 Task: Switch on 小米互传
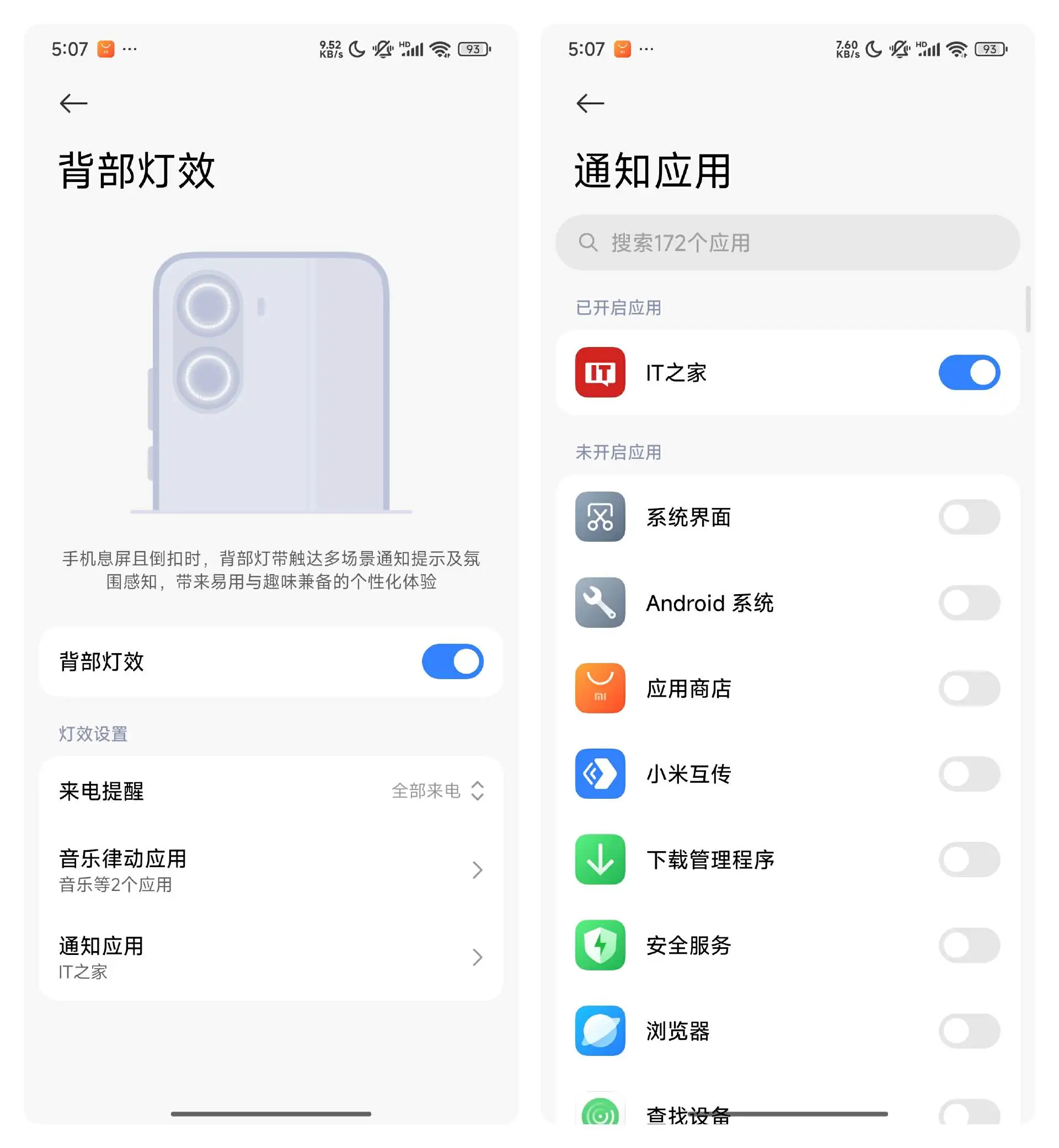tap(969, 774)
